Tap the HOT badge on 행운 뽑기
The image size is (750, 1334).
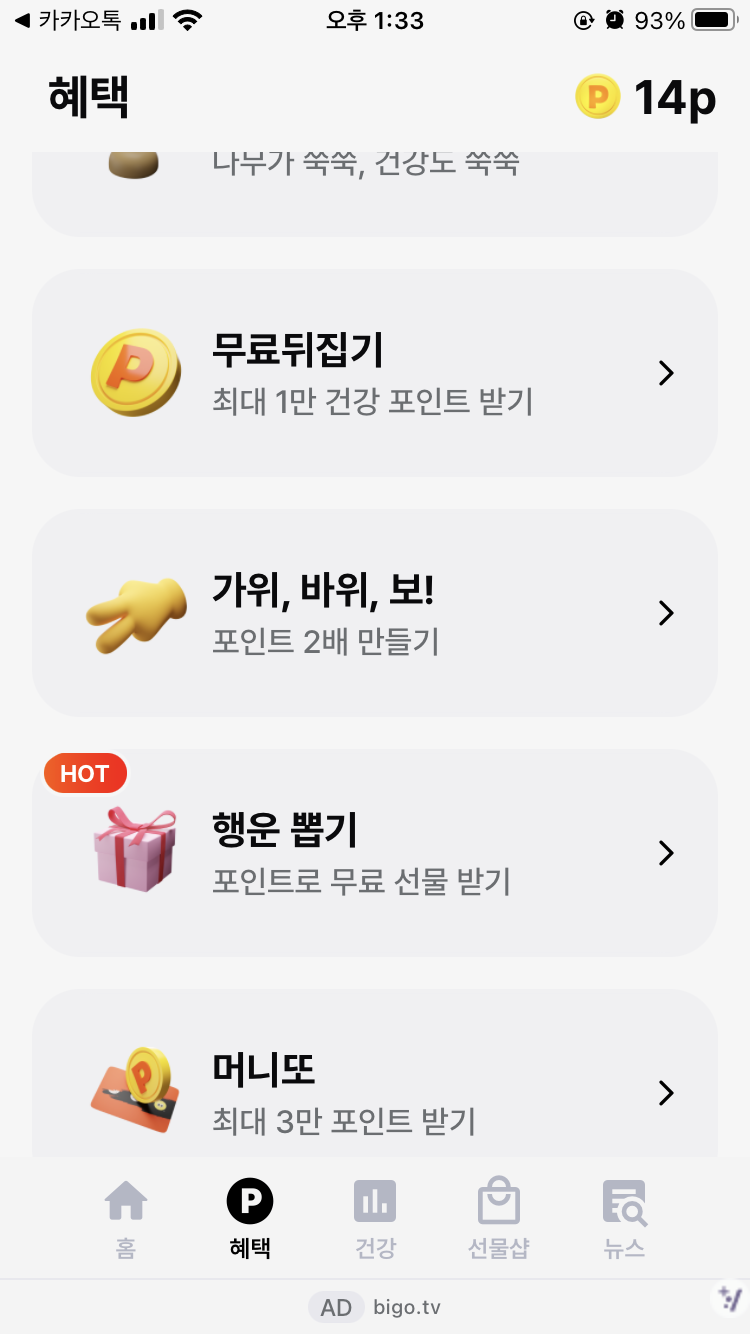pos(85,772)
